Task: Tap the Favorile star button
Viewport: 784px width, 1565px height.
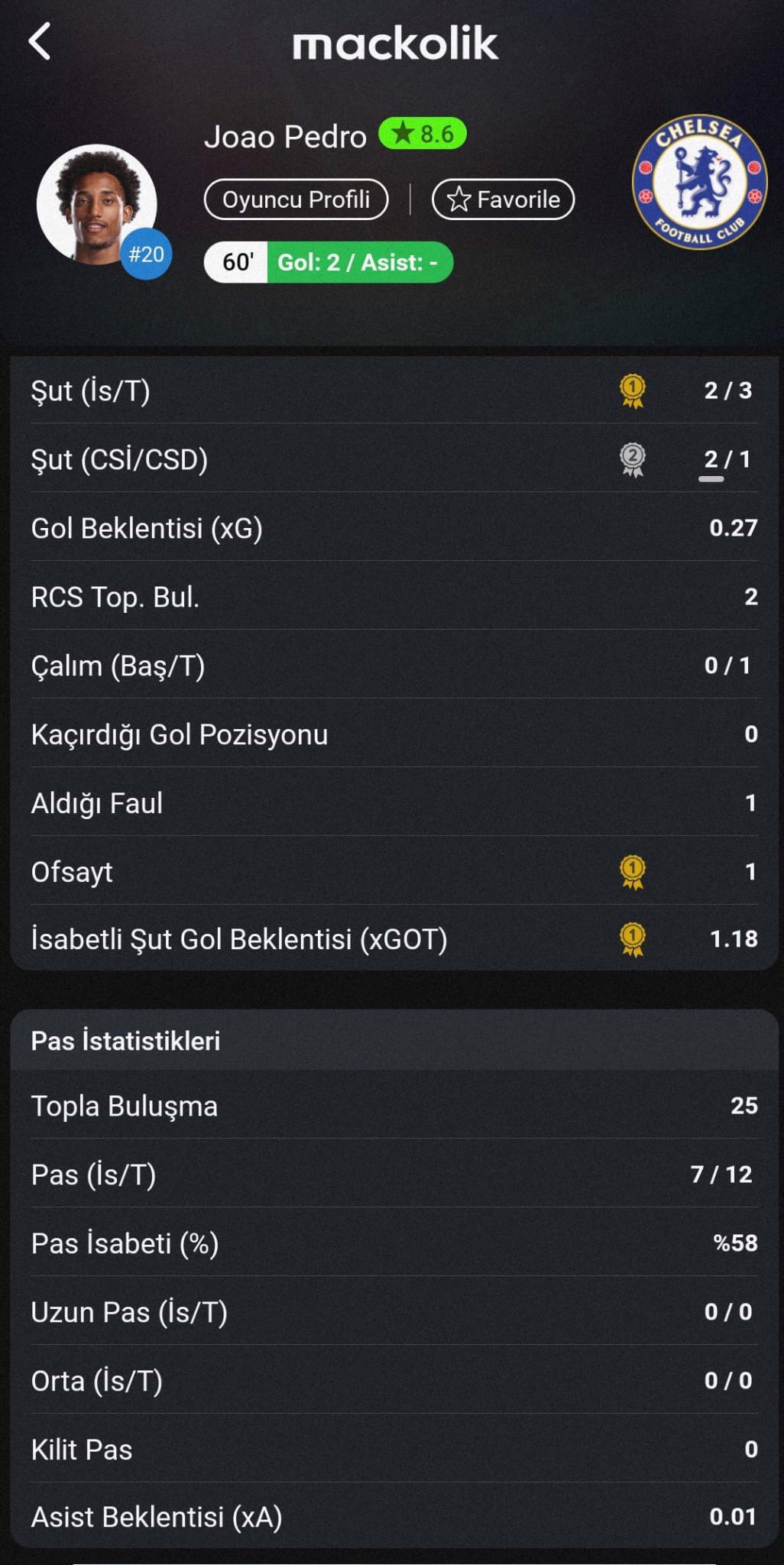Action: (503, 199)
